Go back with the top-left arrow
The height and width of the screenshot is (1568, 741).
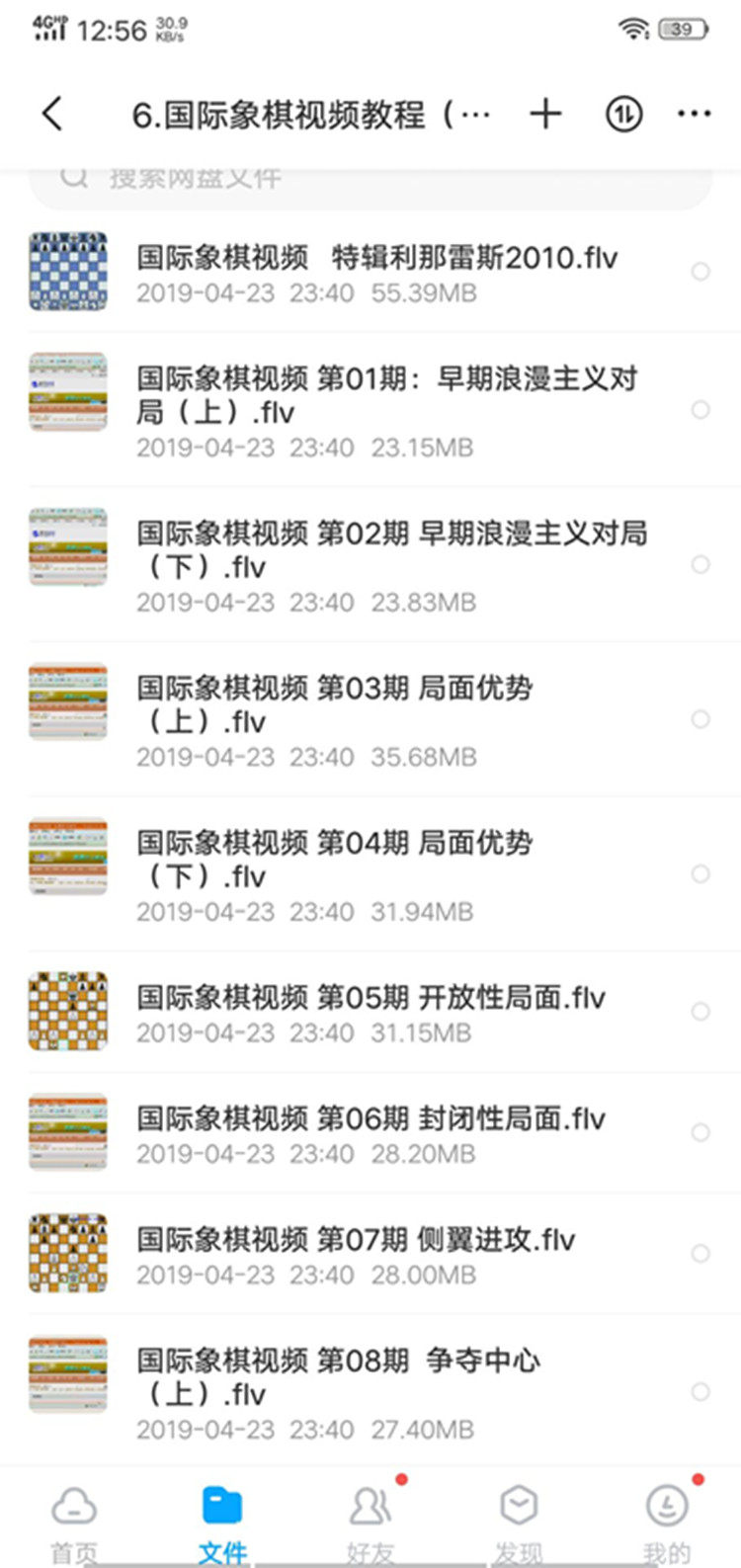(52, 115)
